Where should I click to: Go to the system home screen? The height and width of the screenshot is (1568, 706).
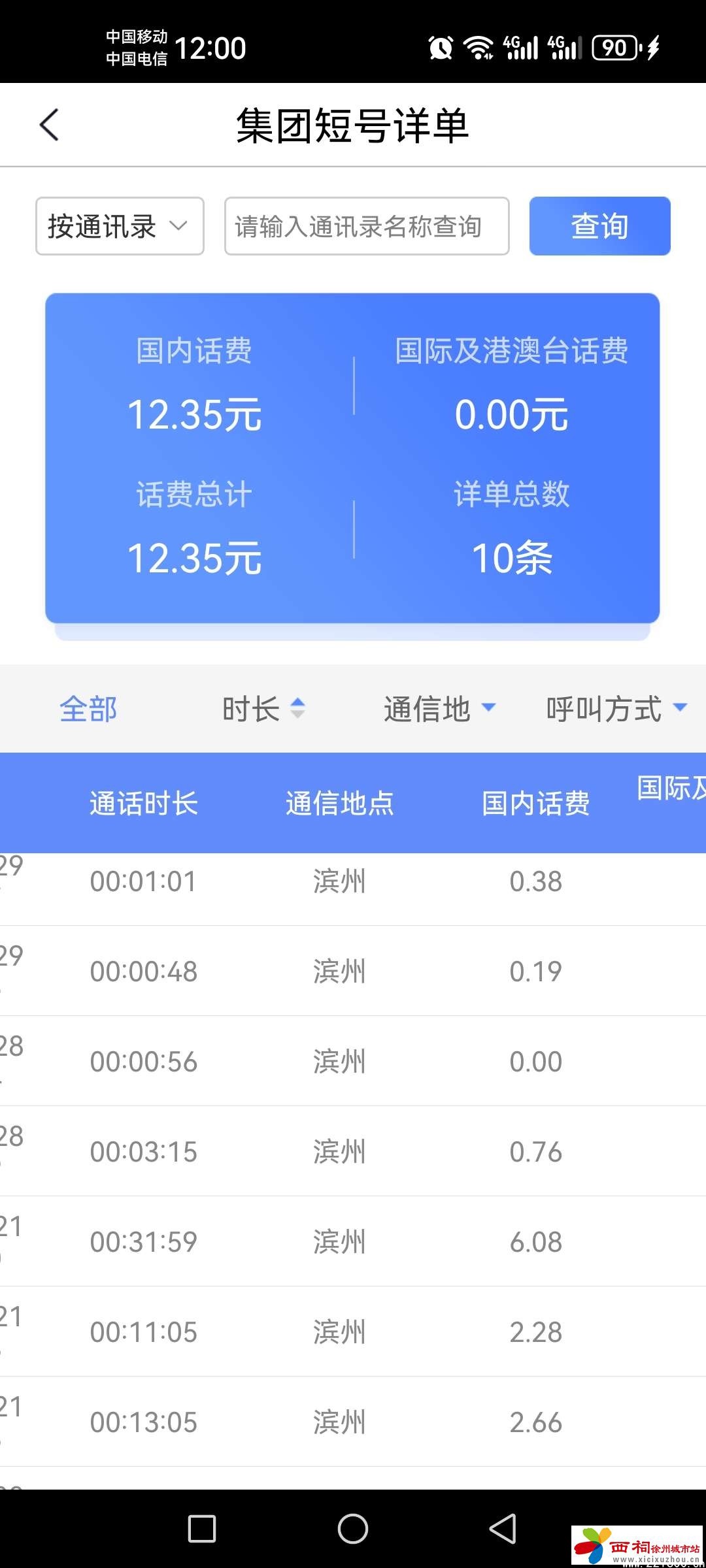pos(353,1529)
